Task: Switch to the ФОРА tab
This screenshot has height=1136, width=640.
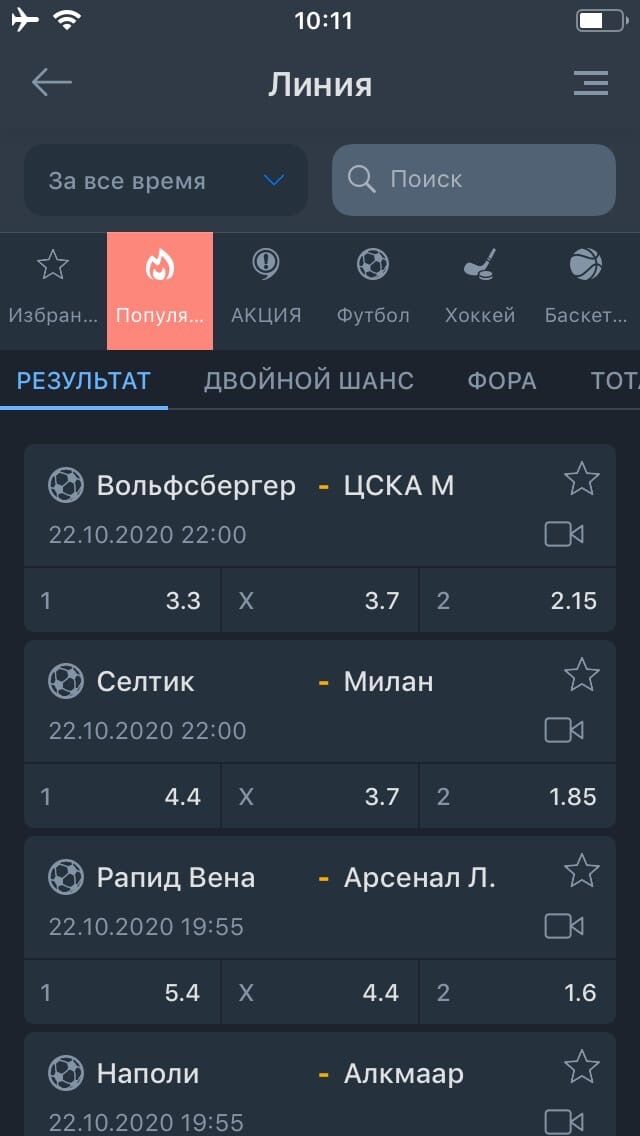Action: 502,380
